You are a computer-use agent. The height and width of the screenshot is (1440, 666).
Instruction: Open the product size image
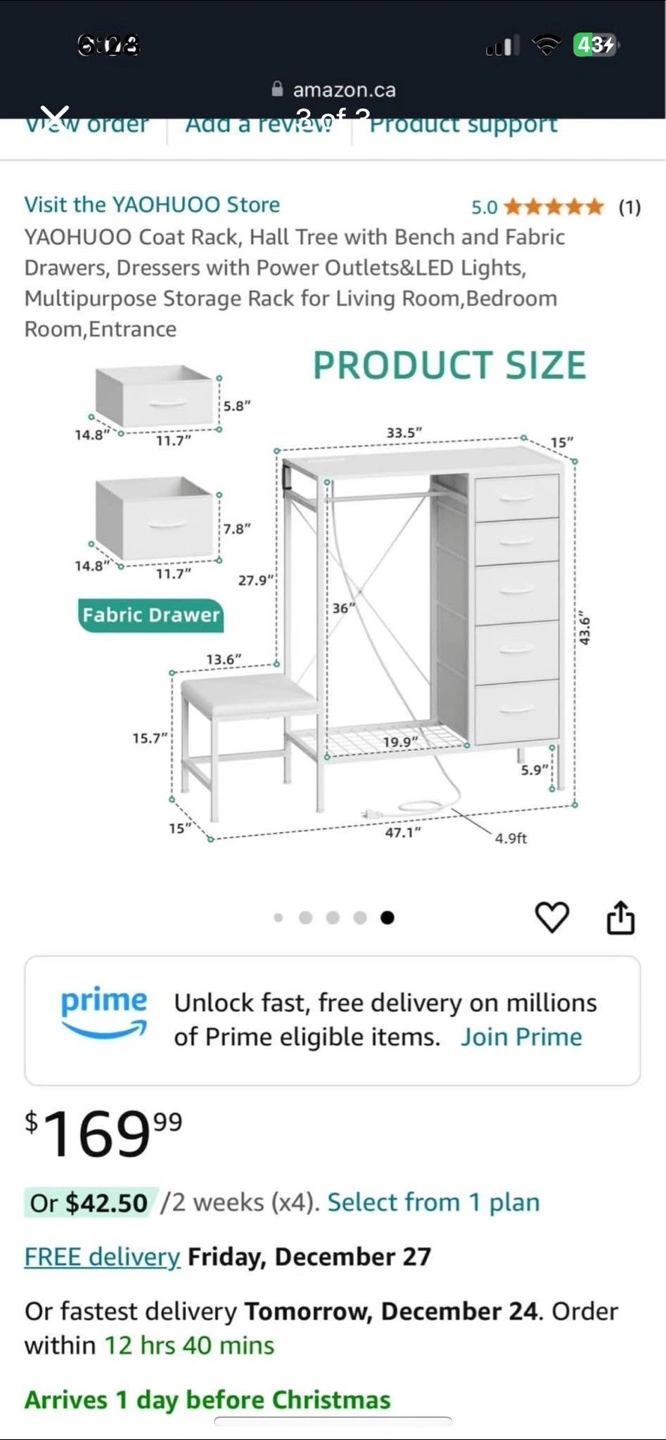point(333,599)
